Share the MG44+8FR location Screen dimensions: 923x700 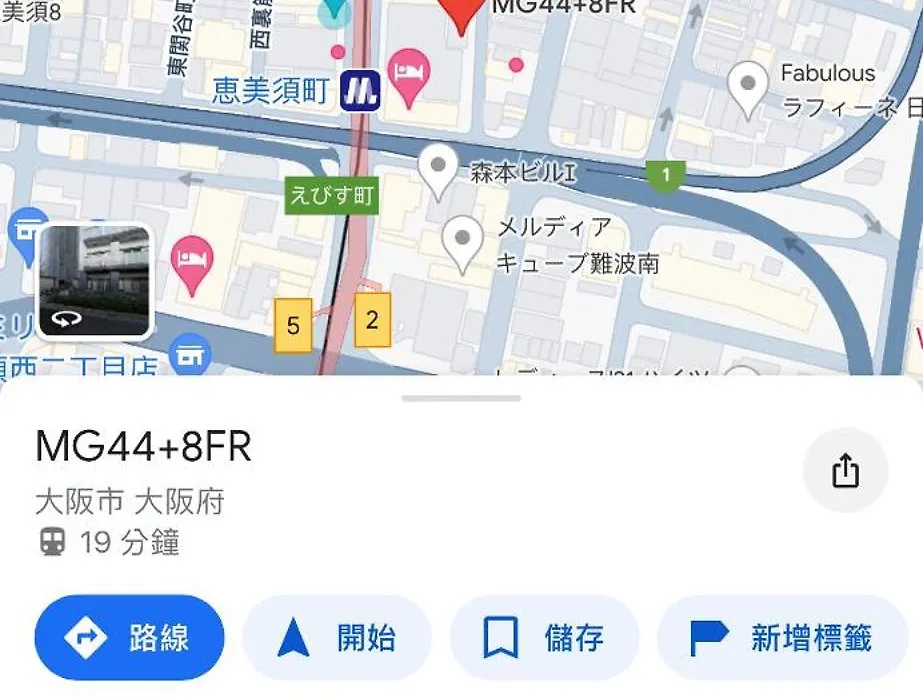(x=845, y=471)
